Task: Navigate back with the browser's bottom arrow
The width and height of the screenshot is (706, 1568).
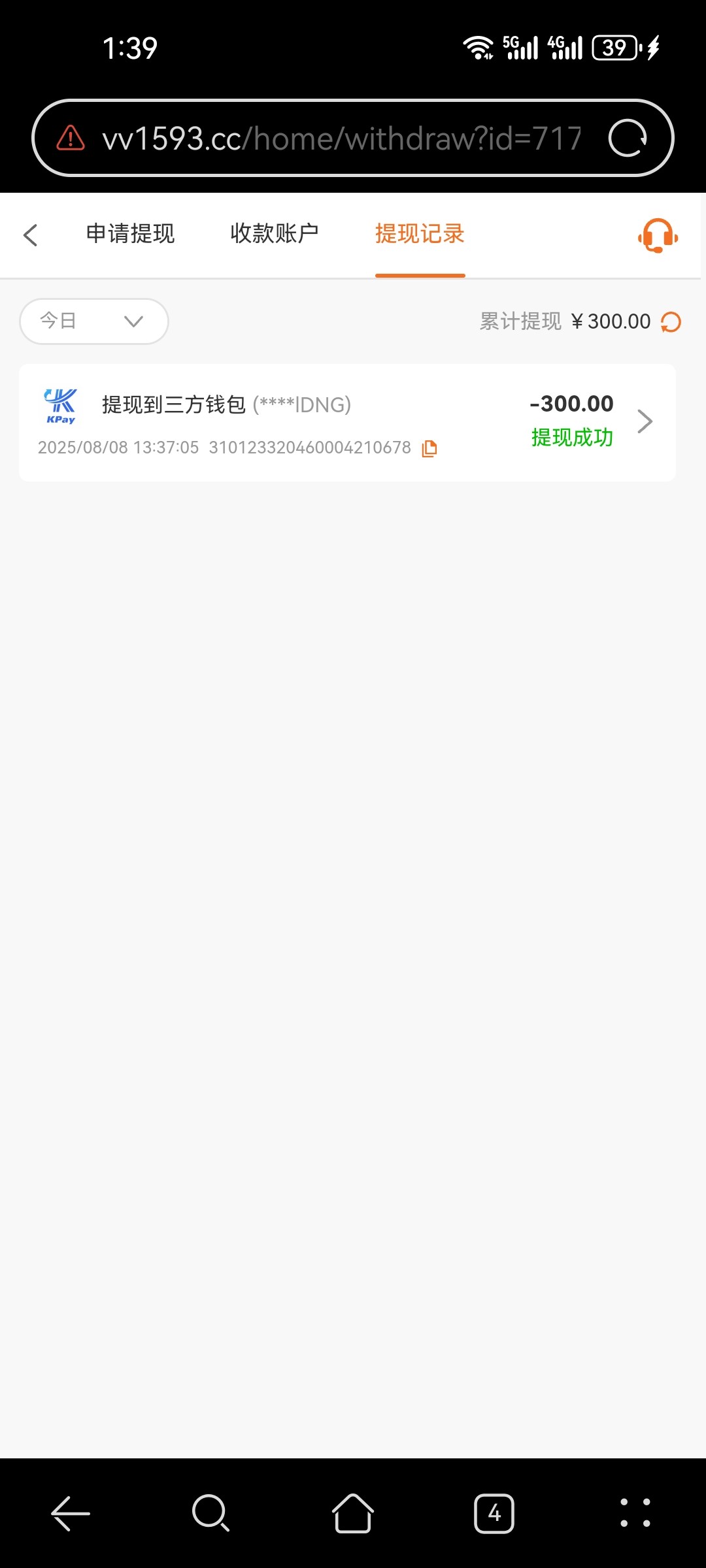Action: tap(71, 1513)
